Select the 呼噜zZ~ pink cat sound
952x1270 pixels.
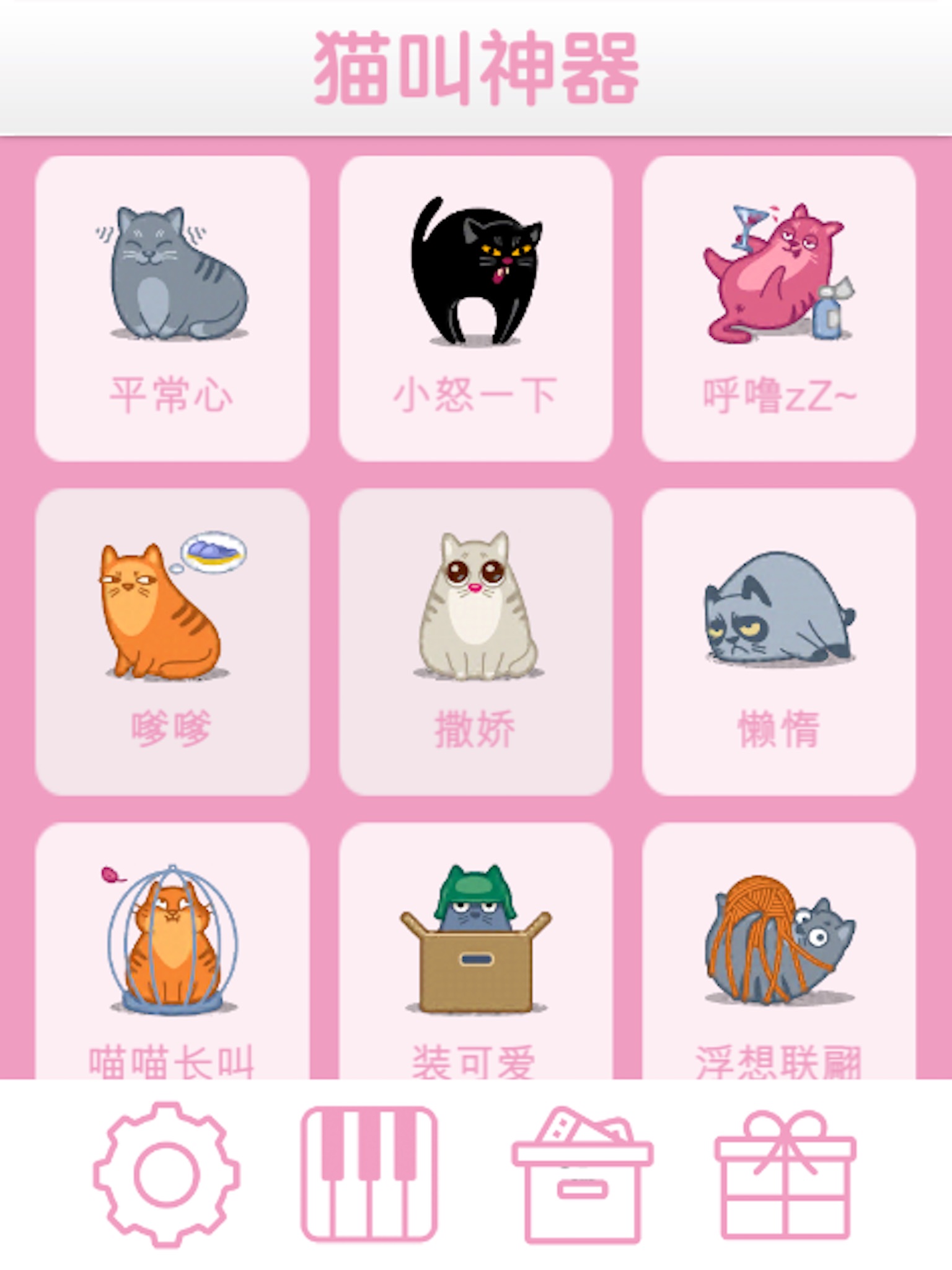[x=779, y=308]
